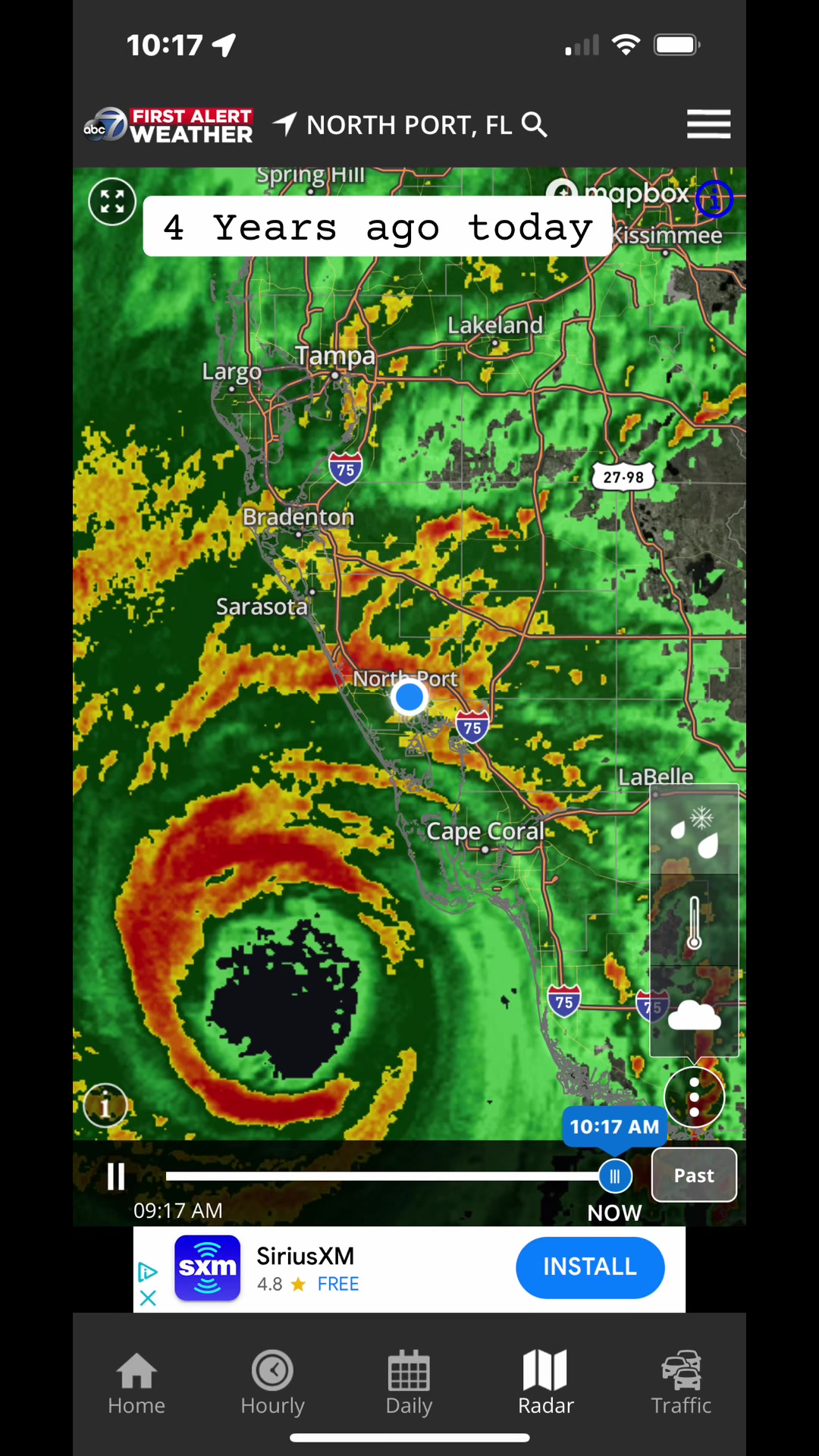819x1456 pixels.
Task: Tap the Past button
Action: (694, 1175)
